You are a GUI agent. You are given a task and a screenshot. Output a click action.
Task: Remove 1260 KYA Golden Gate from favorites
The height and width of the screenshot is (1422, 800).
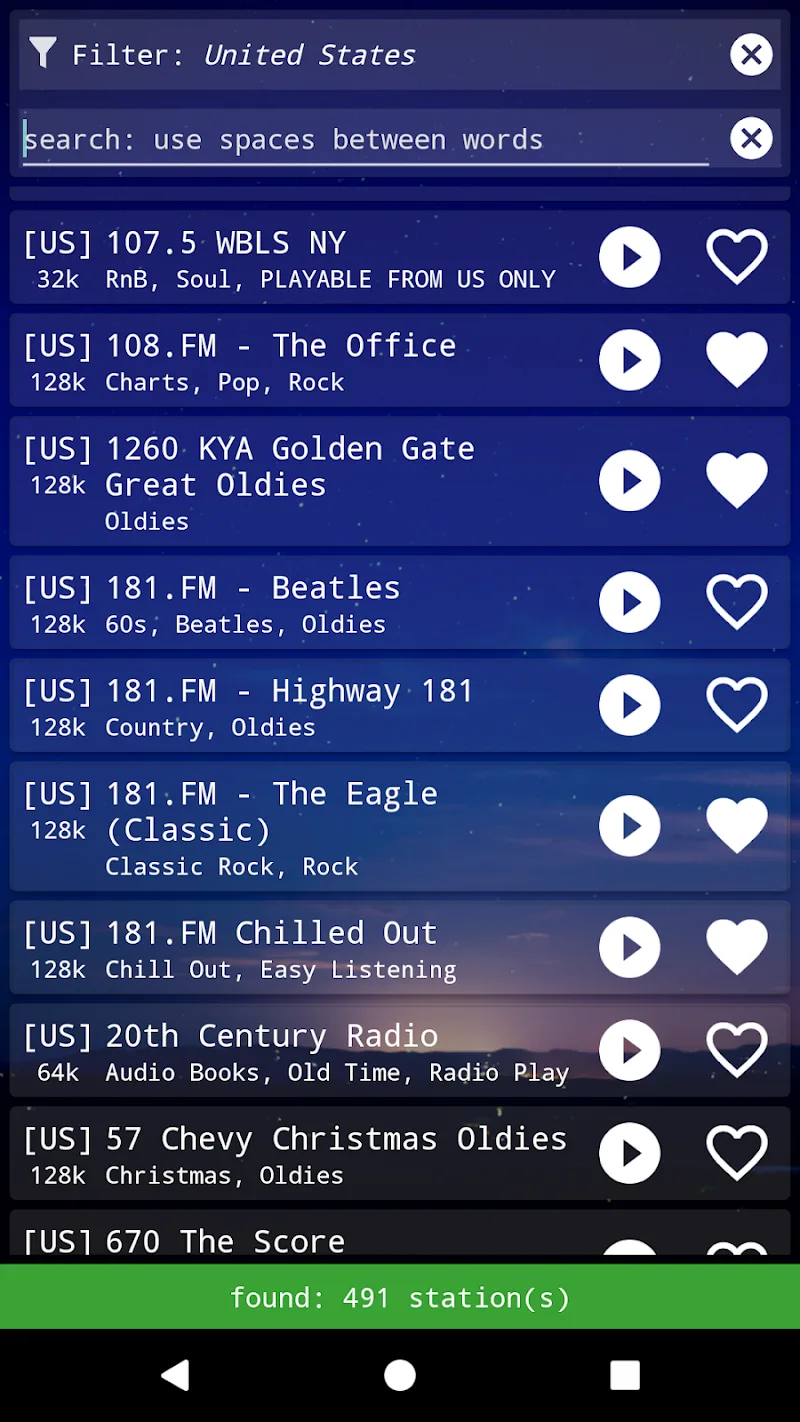pos(737,481)
